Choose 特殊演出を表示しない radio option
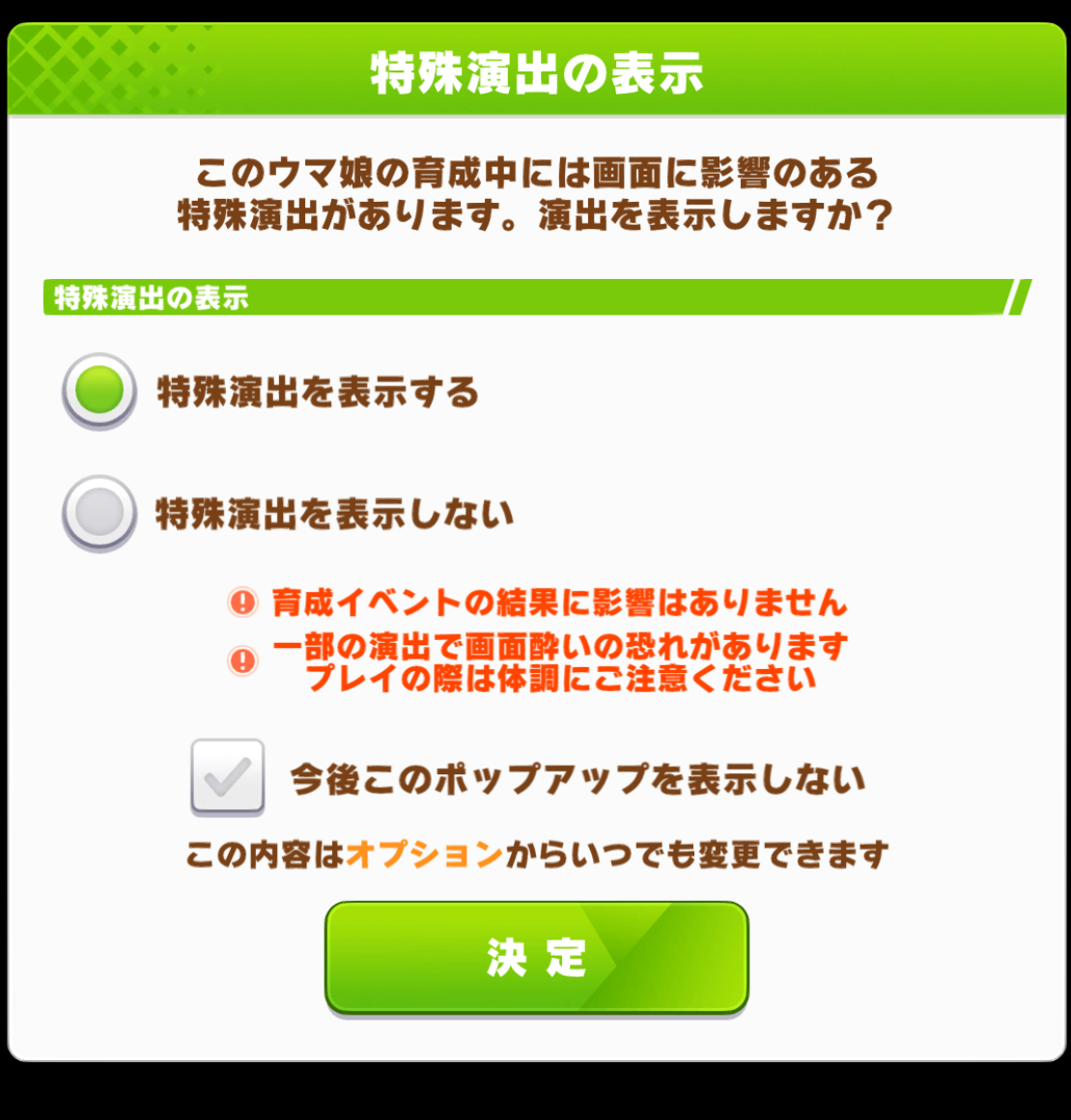The image size is (1071, 1120). point(99,513)
